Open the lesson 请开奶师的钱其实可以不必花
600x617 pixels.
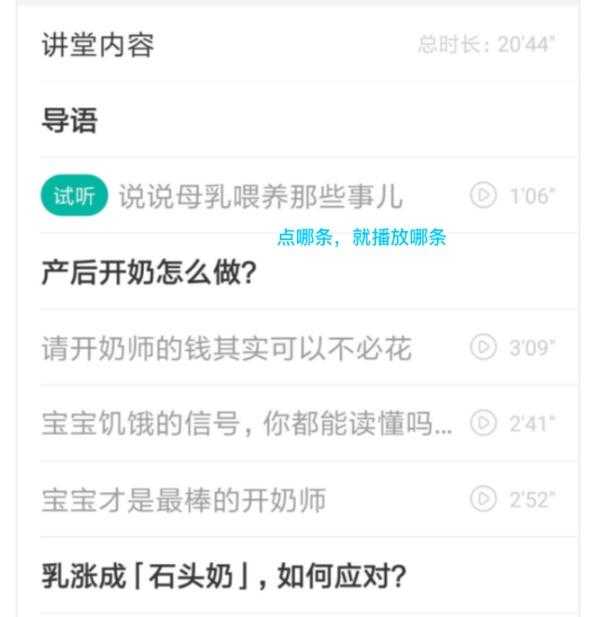pyautogui.click(x=226, y=348)
